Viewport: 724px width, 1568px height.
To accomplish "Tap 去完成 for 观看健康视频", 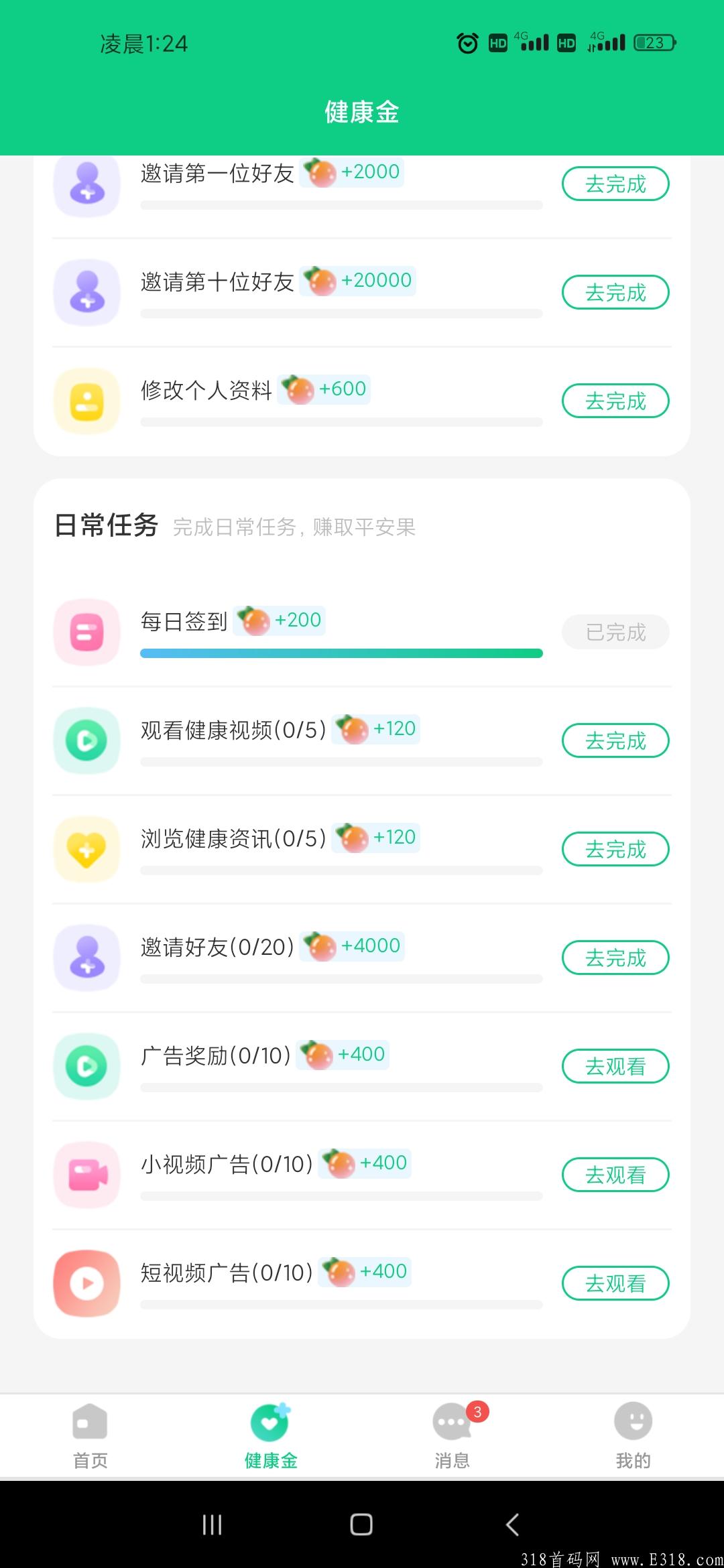I will (615, 740).
